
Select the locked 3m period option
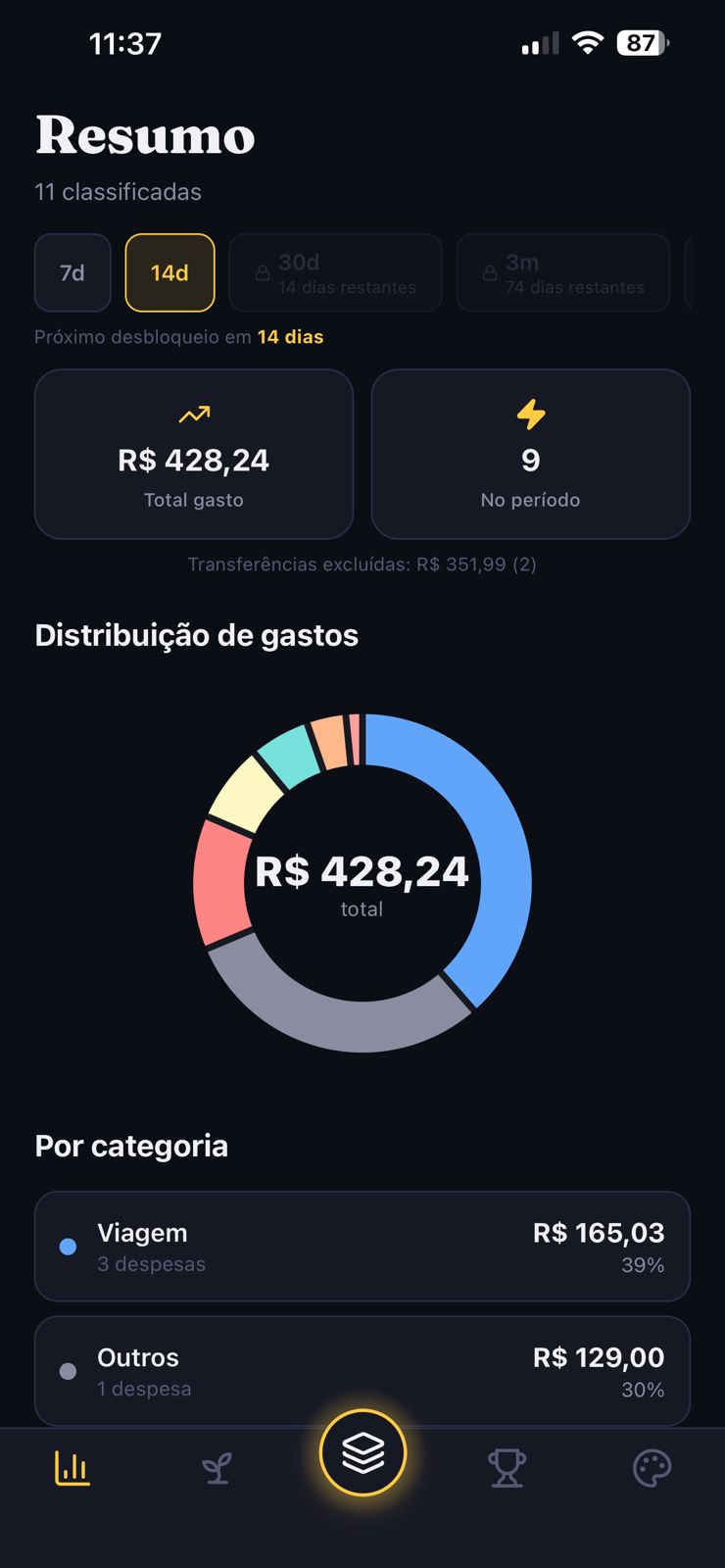click(562, 272)
